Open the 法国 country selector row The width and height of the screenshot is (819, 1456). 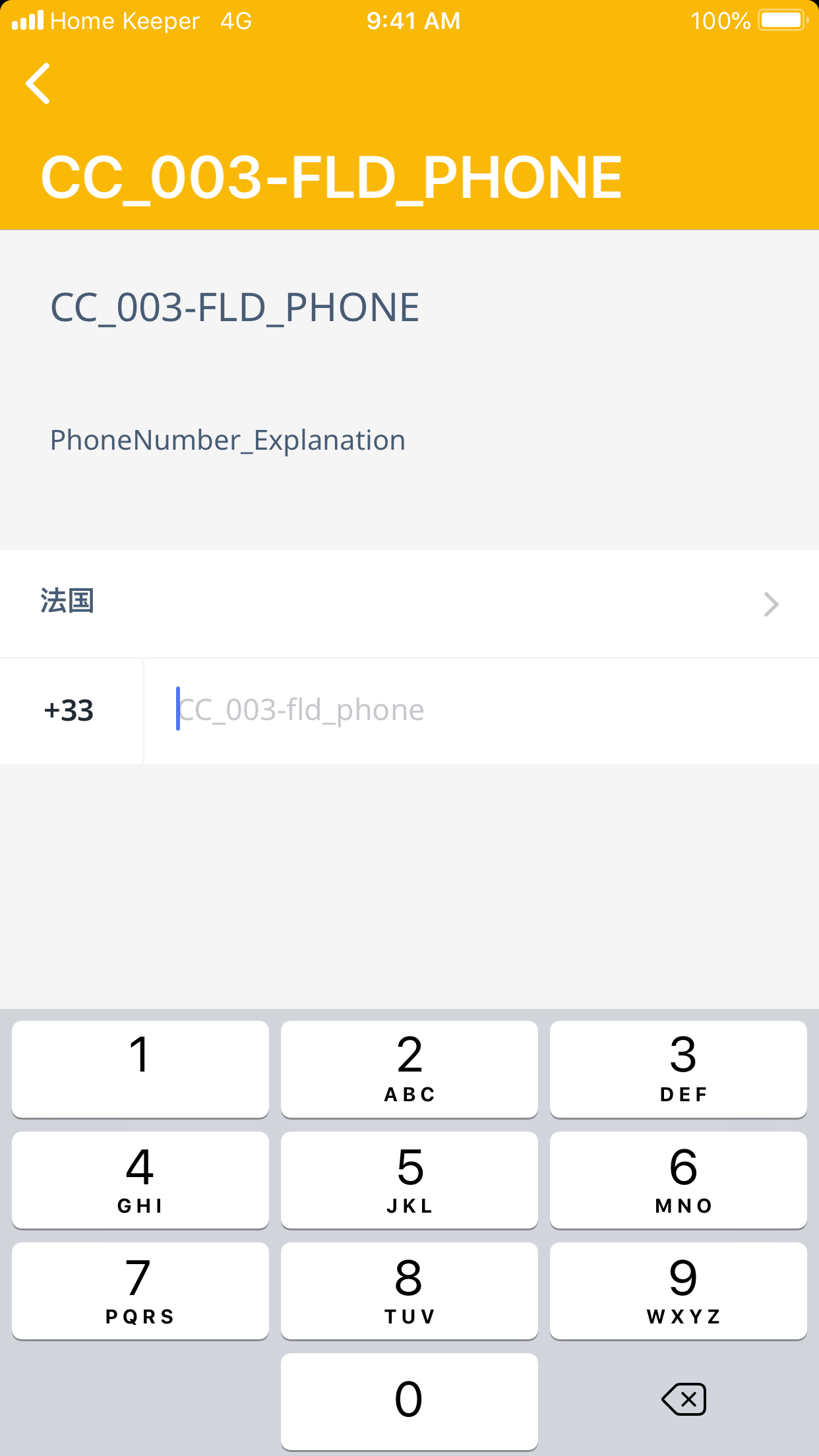[409, 603]
